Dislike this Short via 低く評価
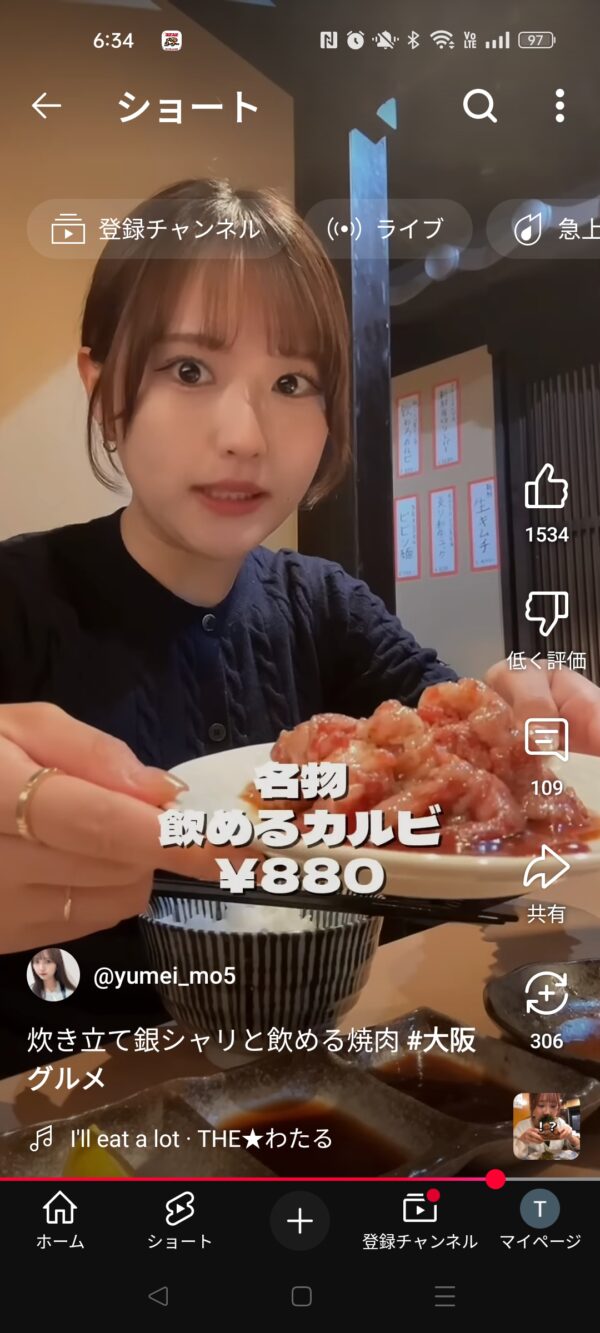 [x=546, y=614]
